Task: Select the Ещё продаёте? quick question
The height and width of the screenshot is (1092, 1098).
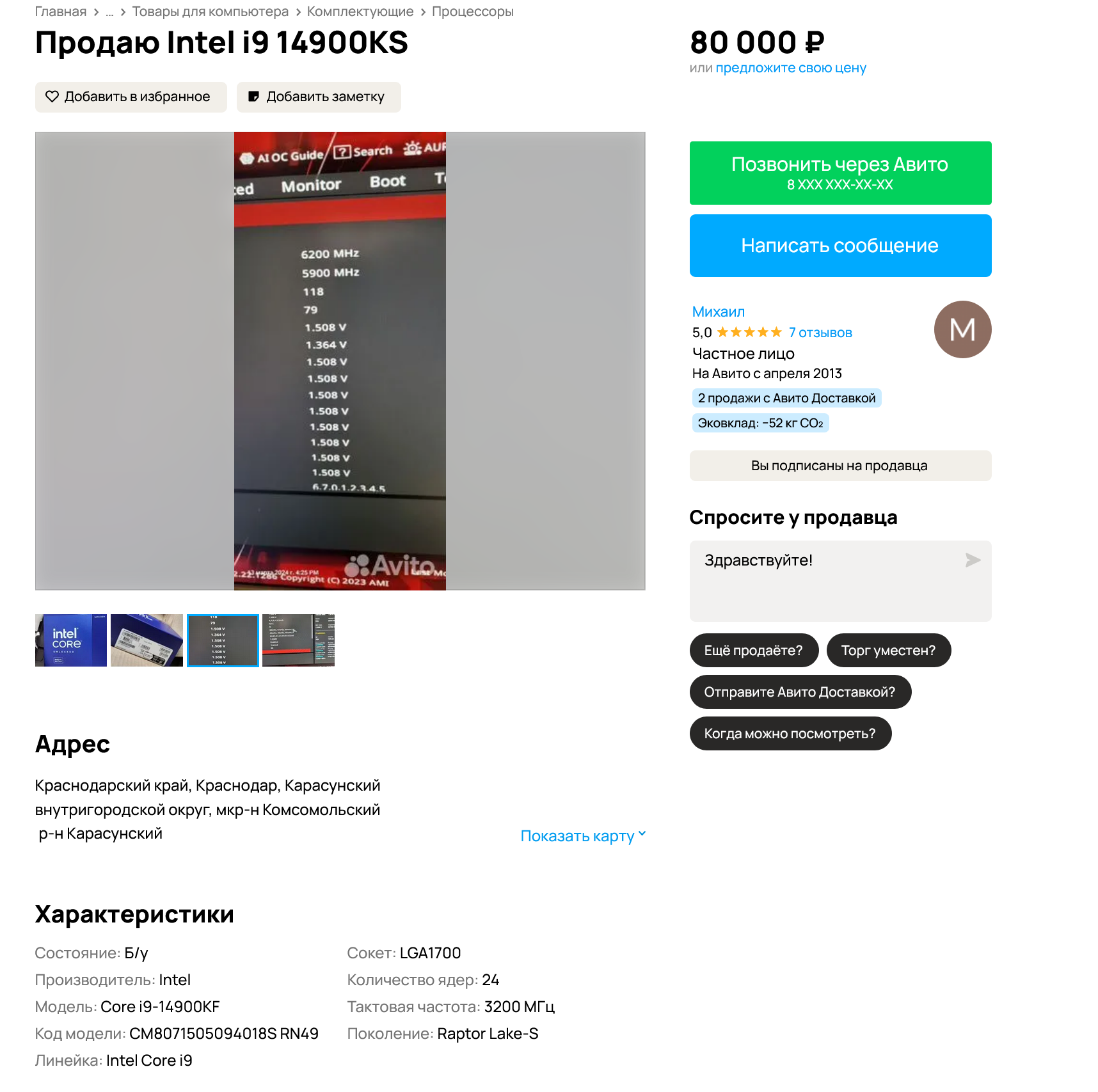Action: tap(753, 651)
